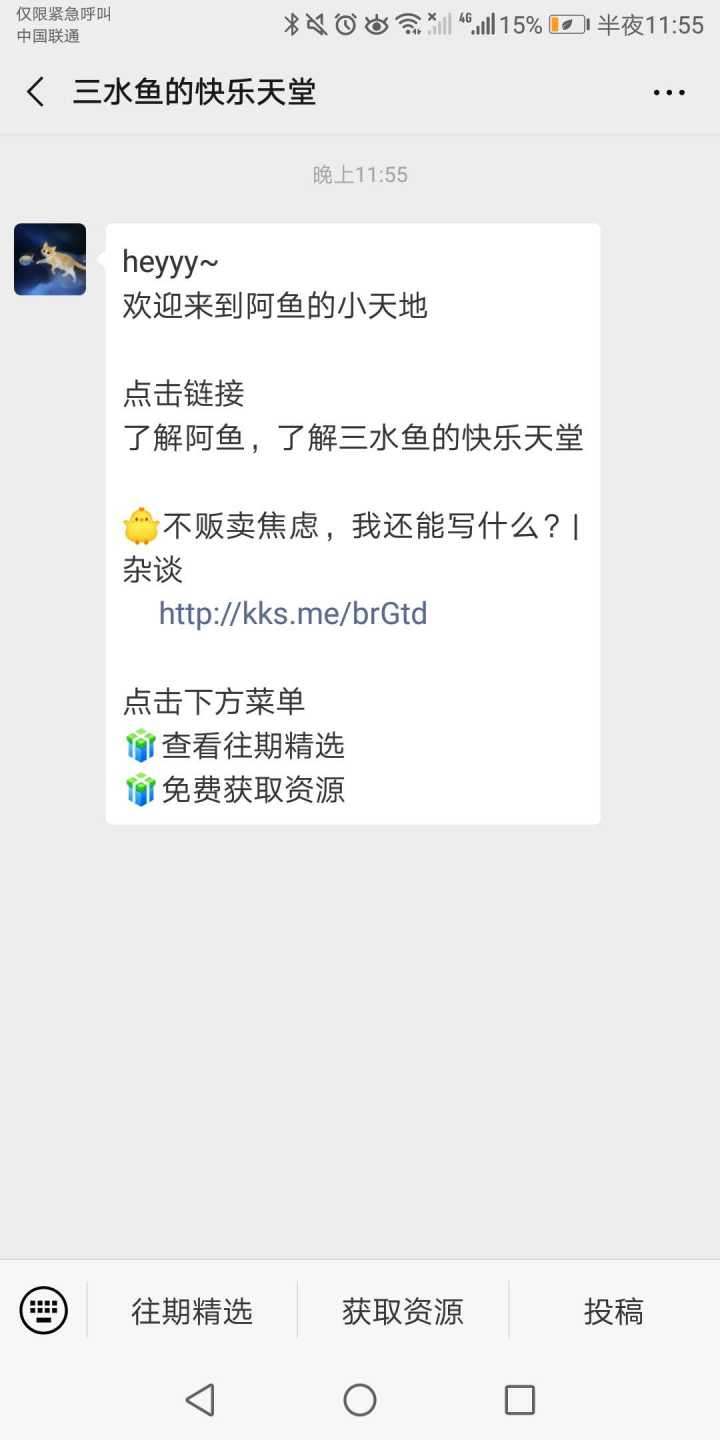The image size is (720, 1440).
Task: Open the http://kks.me/brGtd link
Action: tap(293, 613)
